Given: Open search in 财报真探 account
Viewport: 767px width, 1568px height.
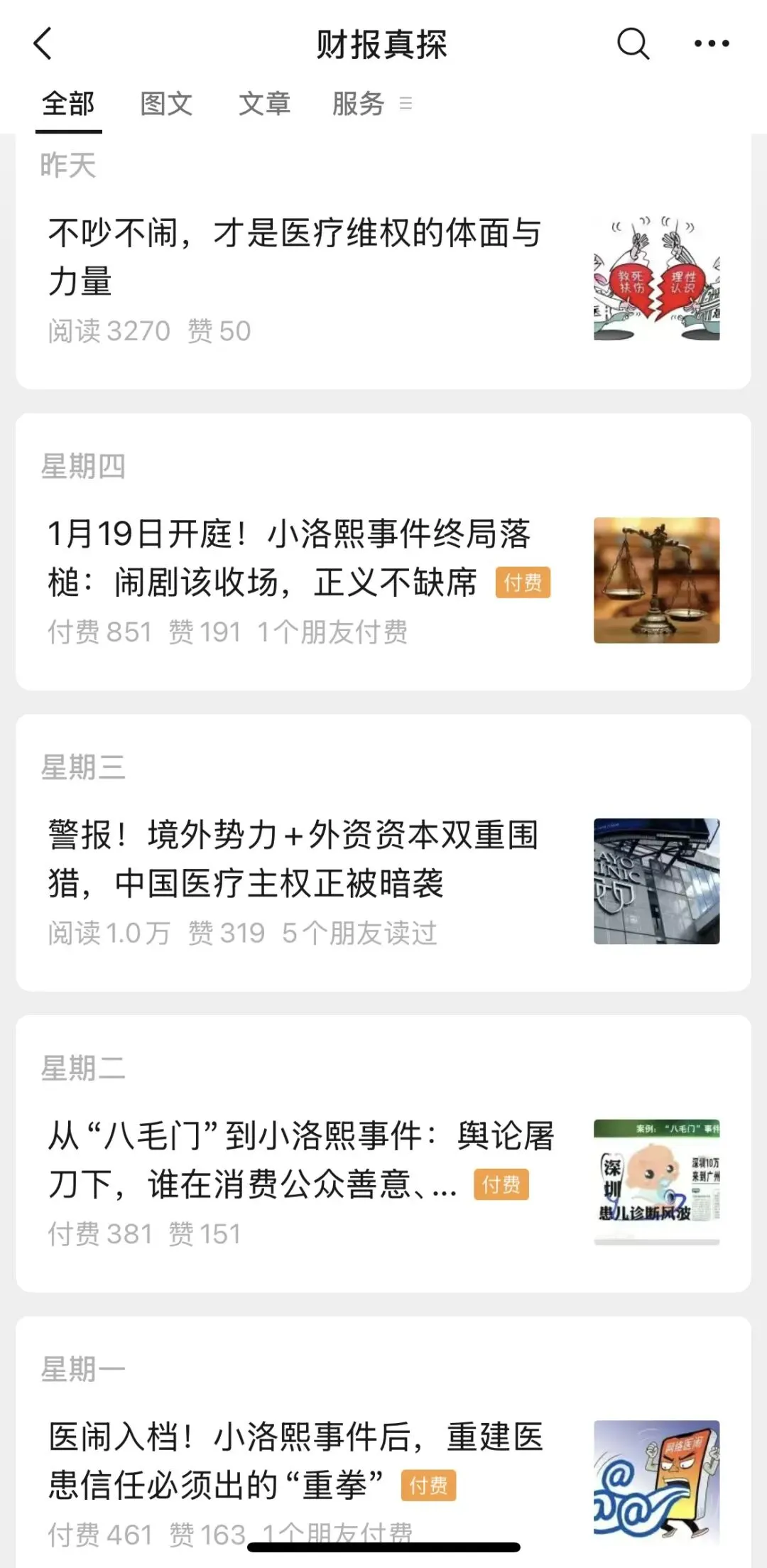Looking at the screenshot, I should pyautogui.click(x=632, y=44).
